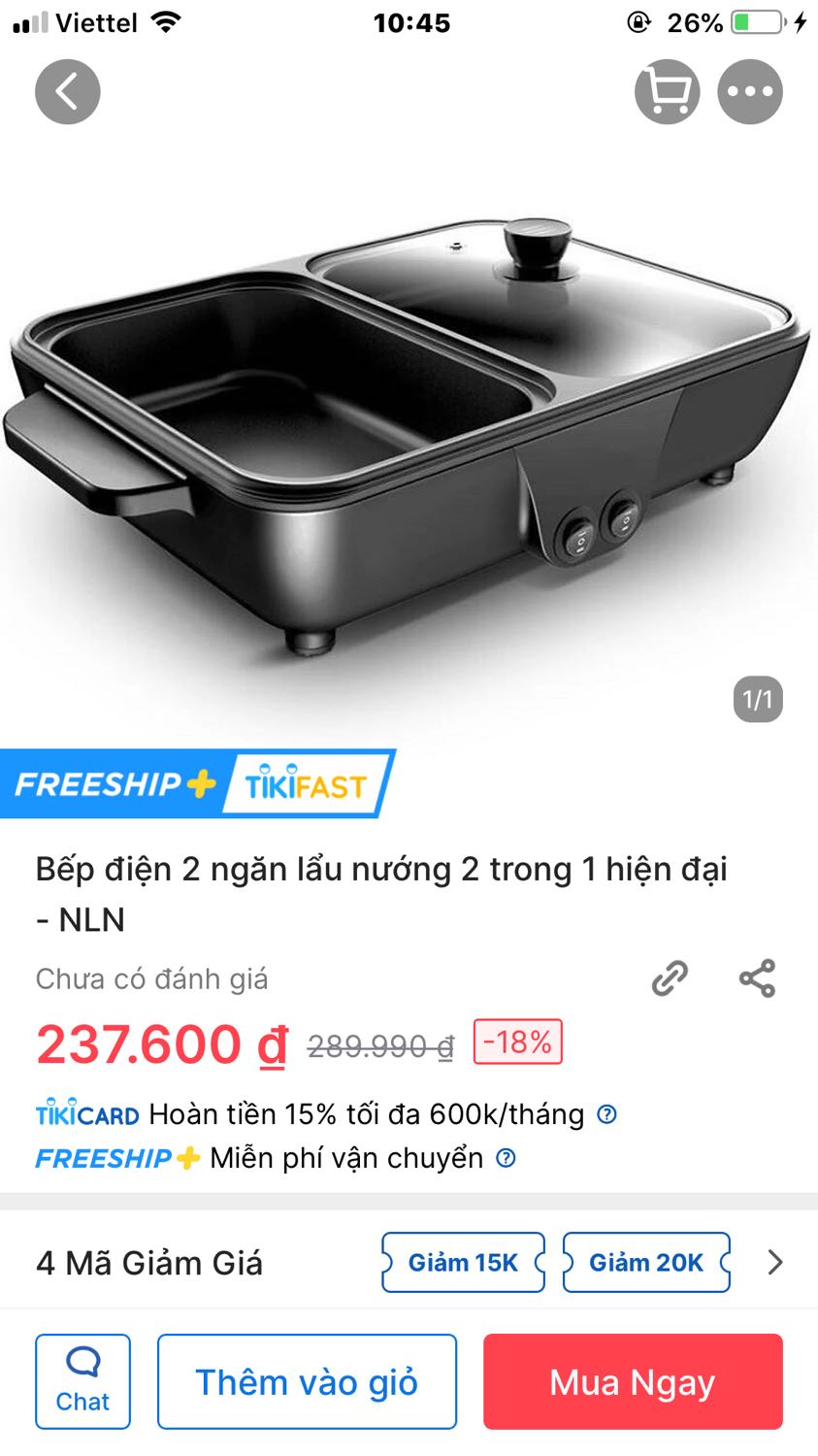Tap the 'Mua Ngay' button
The image size is (818, 1456).
click(632, 1380)
